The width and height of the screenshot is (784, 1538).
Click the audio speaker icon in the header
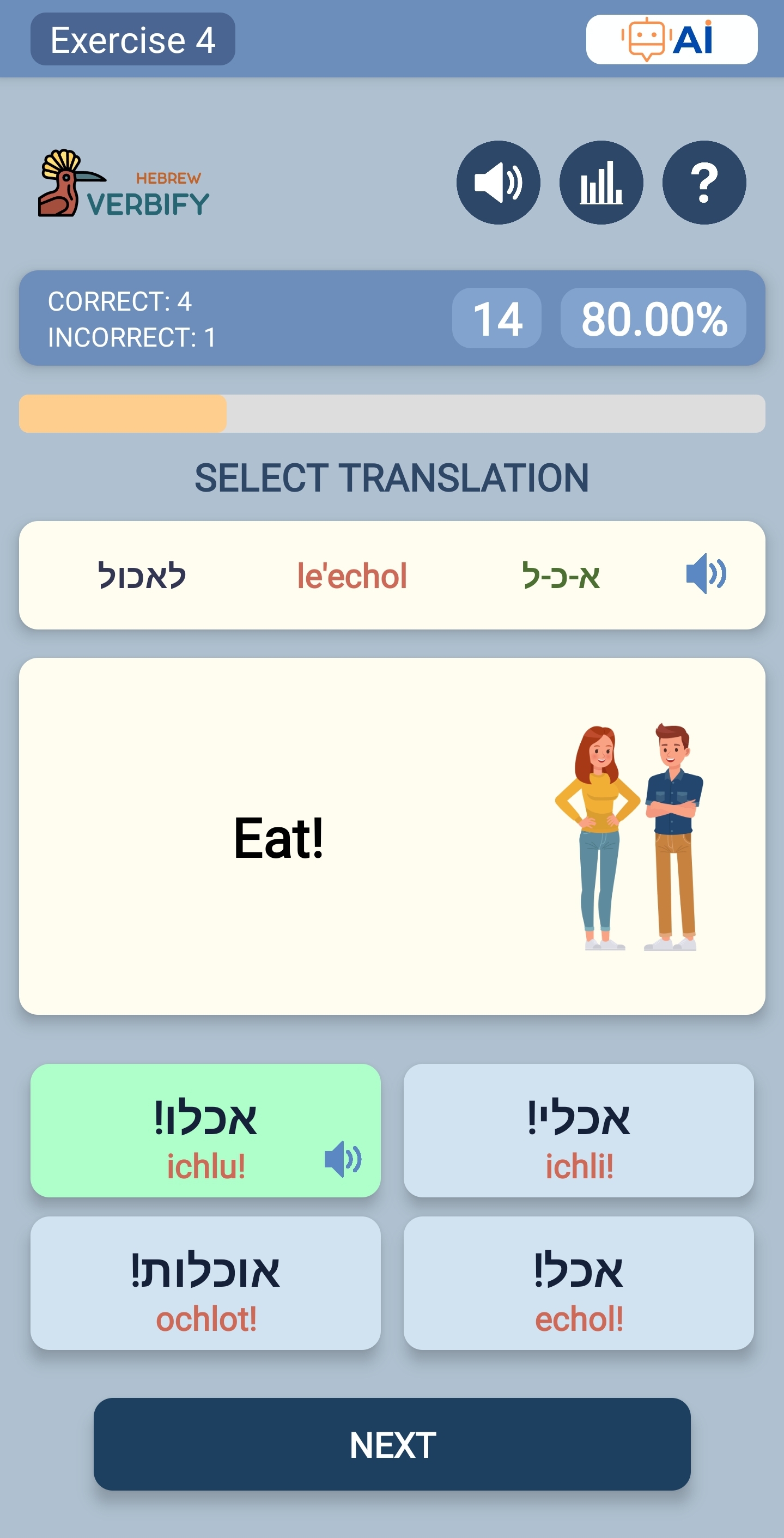click(499, 183)
